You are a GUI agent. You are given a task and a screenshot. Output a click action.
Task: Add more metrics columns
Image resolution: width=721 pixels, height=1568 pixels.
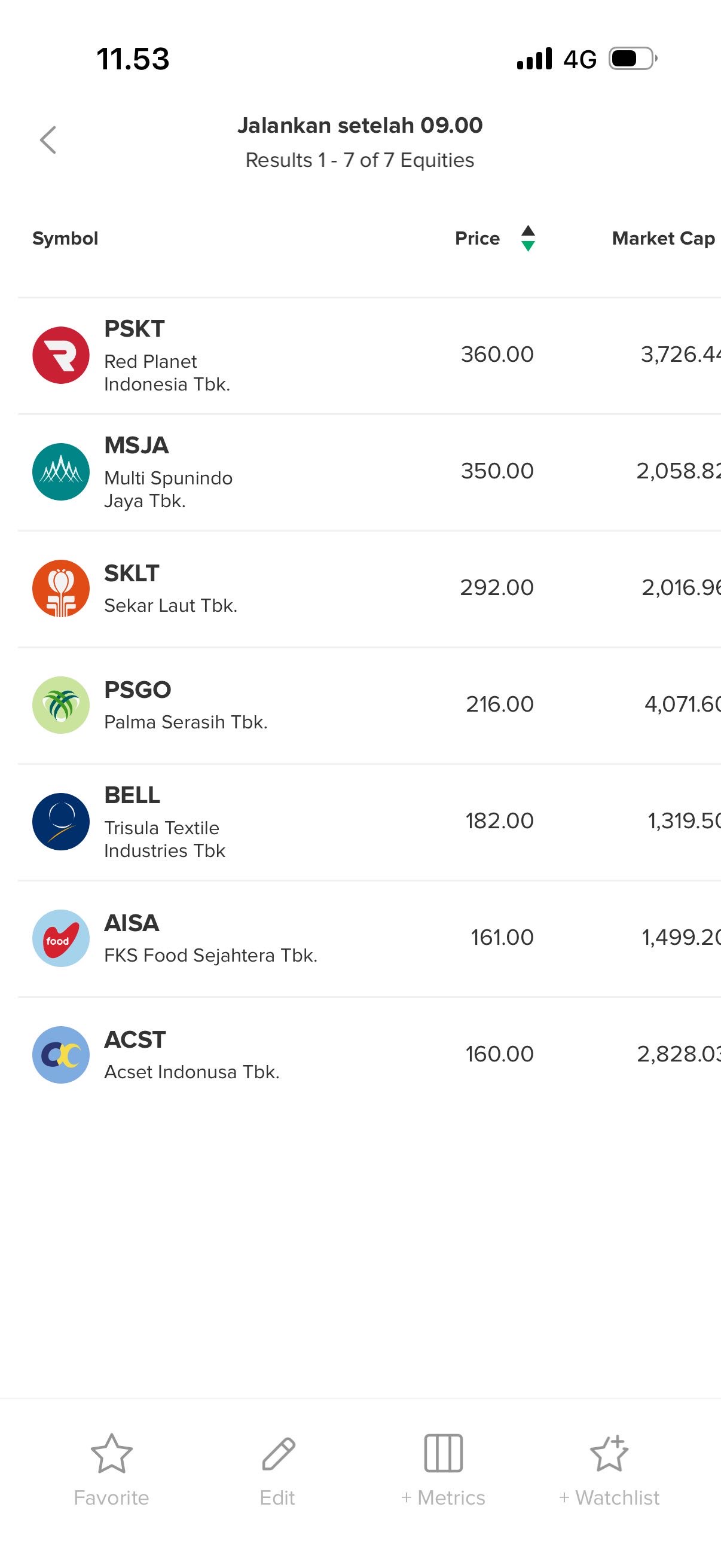tap(443, 1468)
